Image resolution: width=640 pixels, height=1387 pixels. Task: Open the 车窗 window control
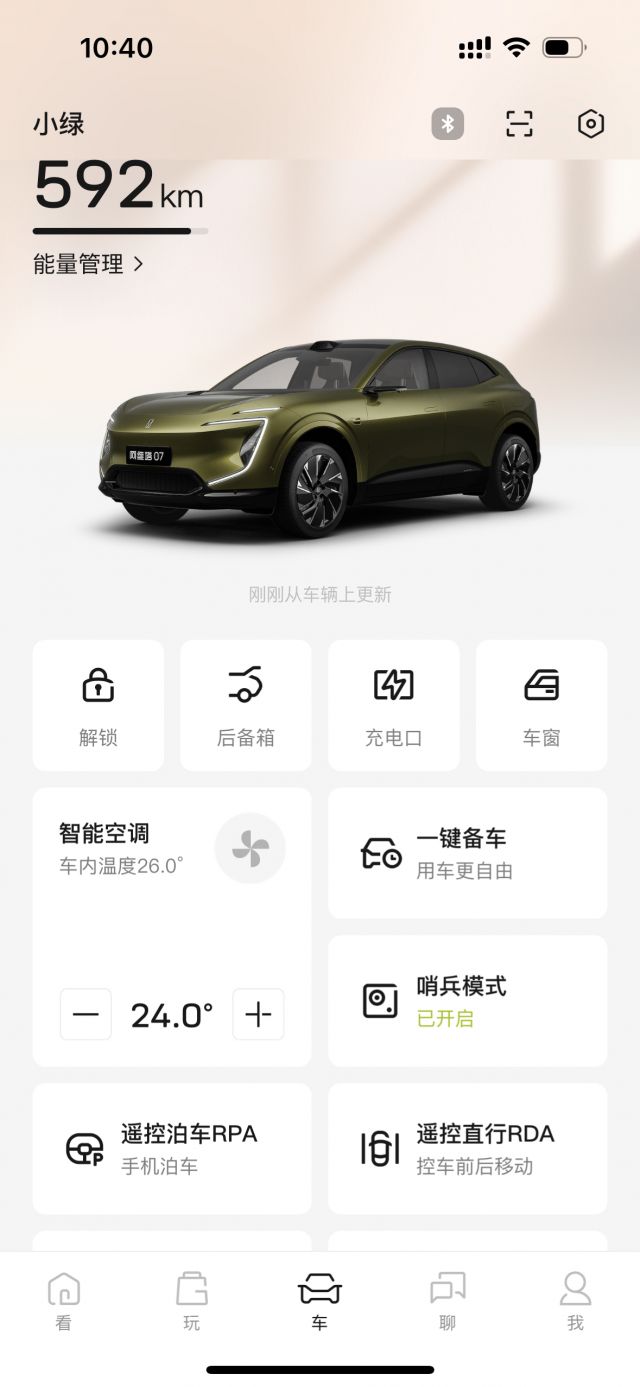[x=541, y=705]
